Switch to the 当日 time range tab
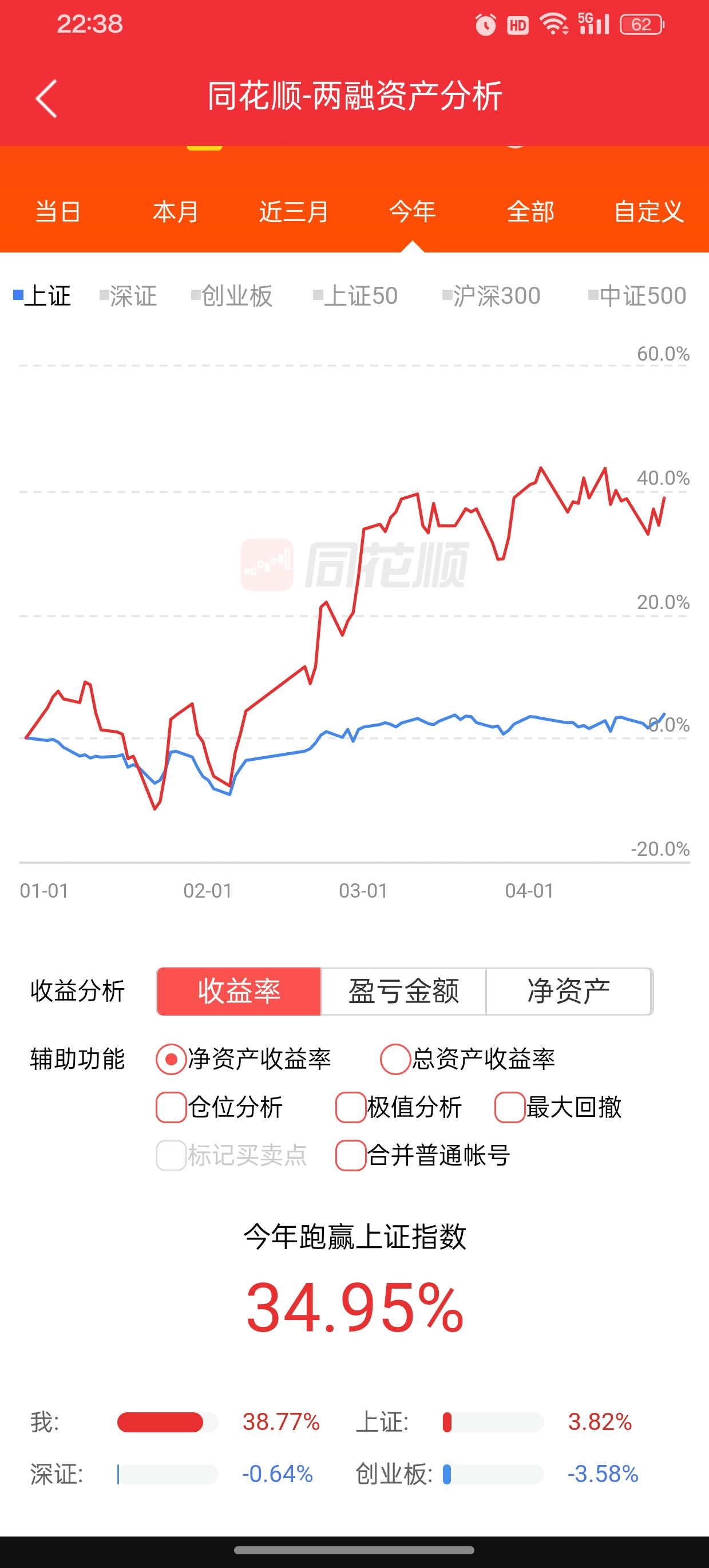The height and width of the screenshot is (1568, 709). pos(58,212)
